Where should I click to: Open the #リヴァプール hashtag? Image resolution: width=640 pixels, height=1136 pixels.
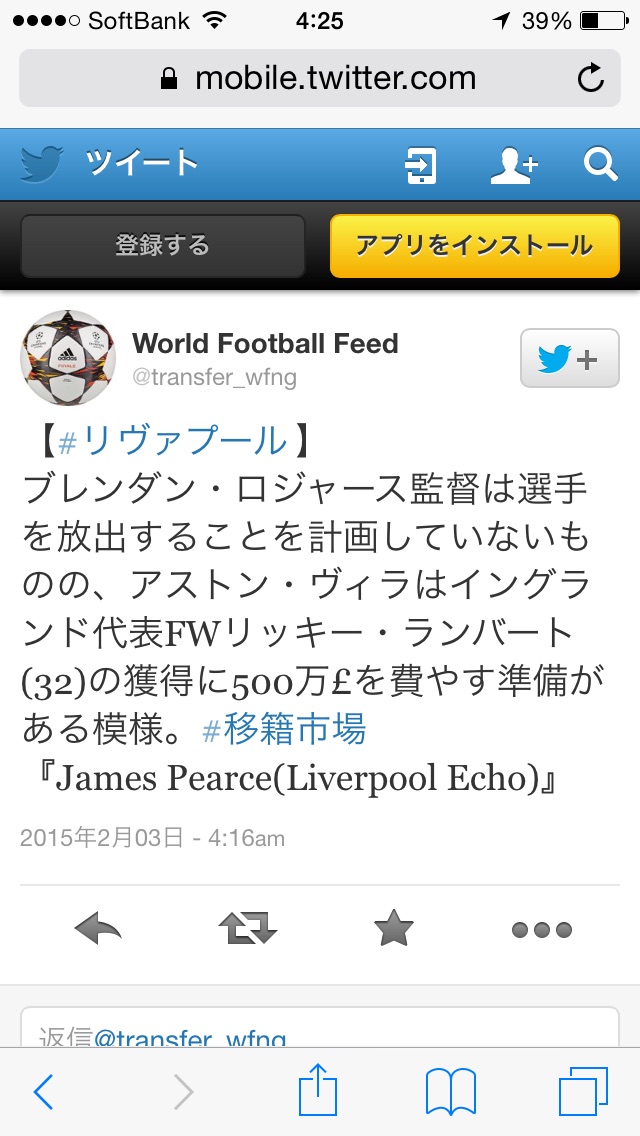[x=173, y=441]
